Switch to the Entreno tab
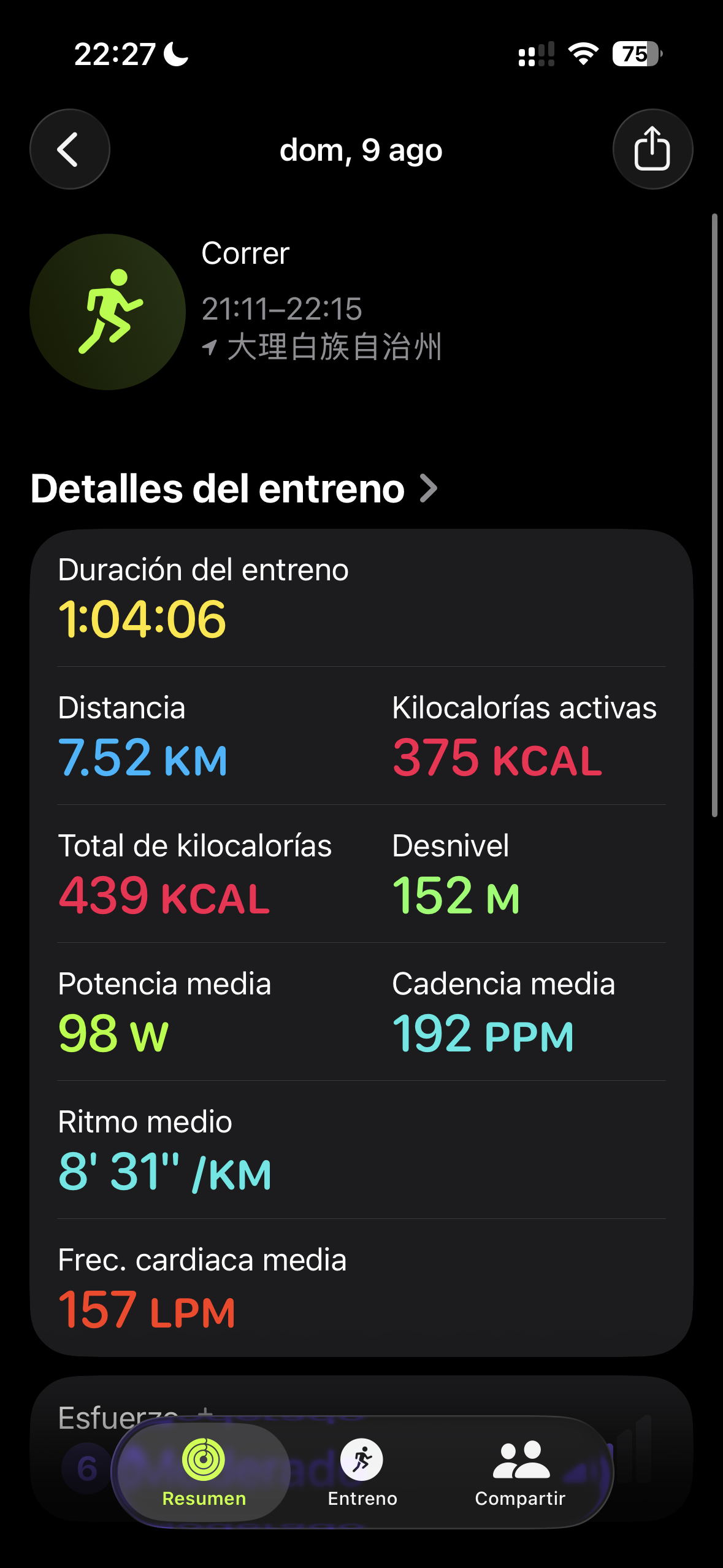Viewport: 723px width, 1568px height. pos(362,1472)
